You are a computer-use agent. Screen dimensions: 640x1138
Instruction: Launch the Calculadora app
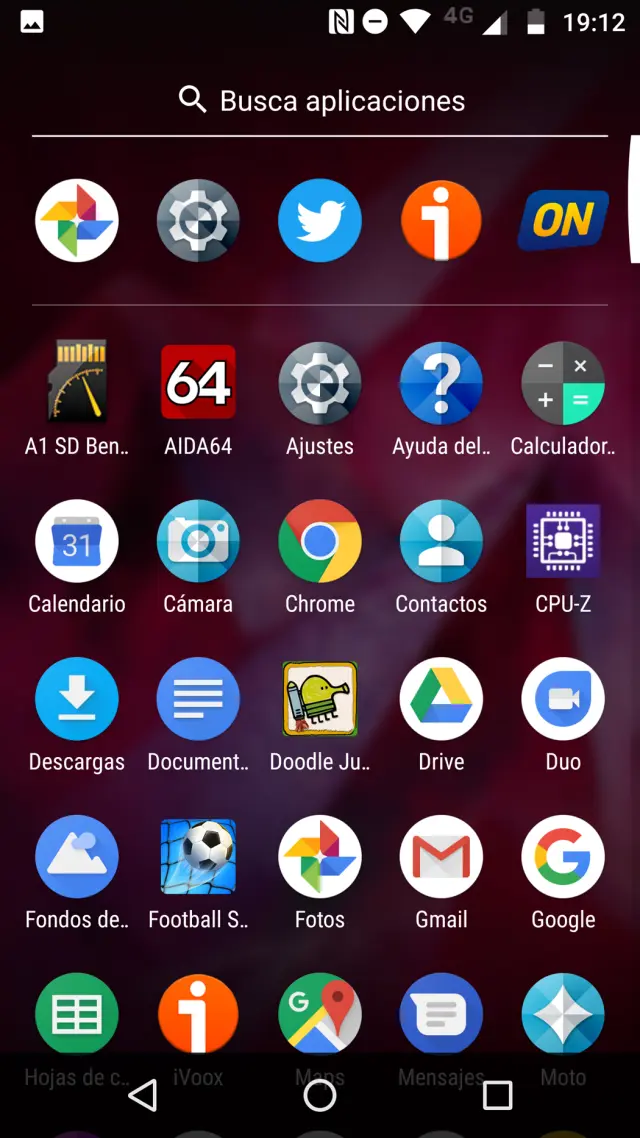coord(563,384)
